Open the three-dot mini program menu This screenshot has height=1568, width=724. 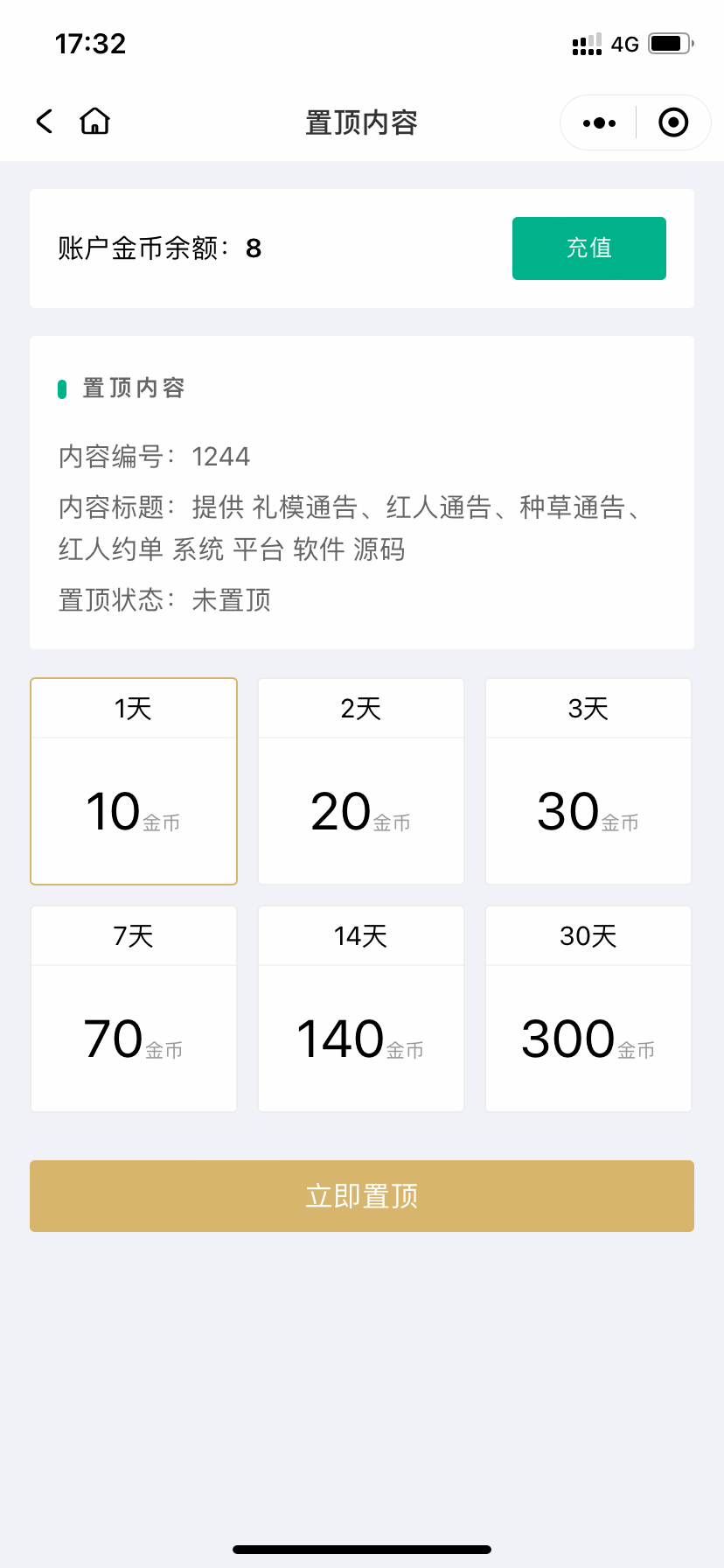coord(597,122)
